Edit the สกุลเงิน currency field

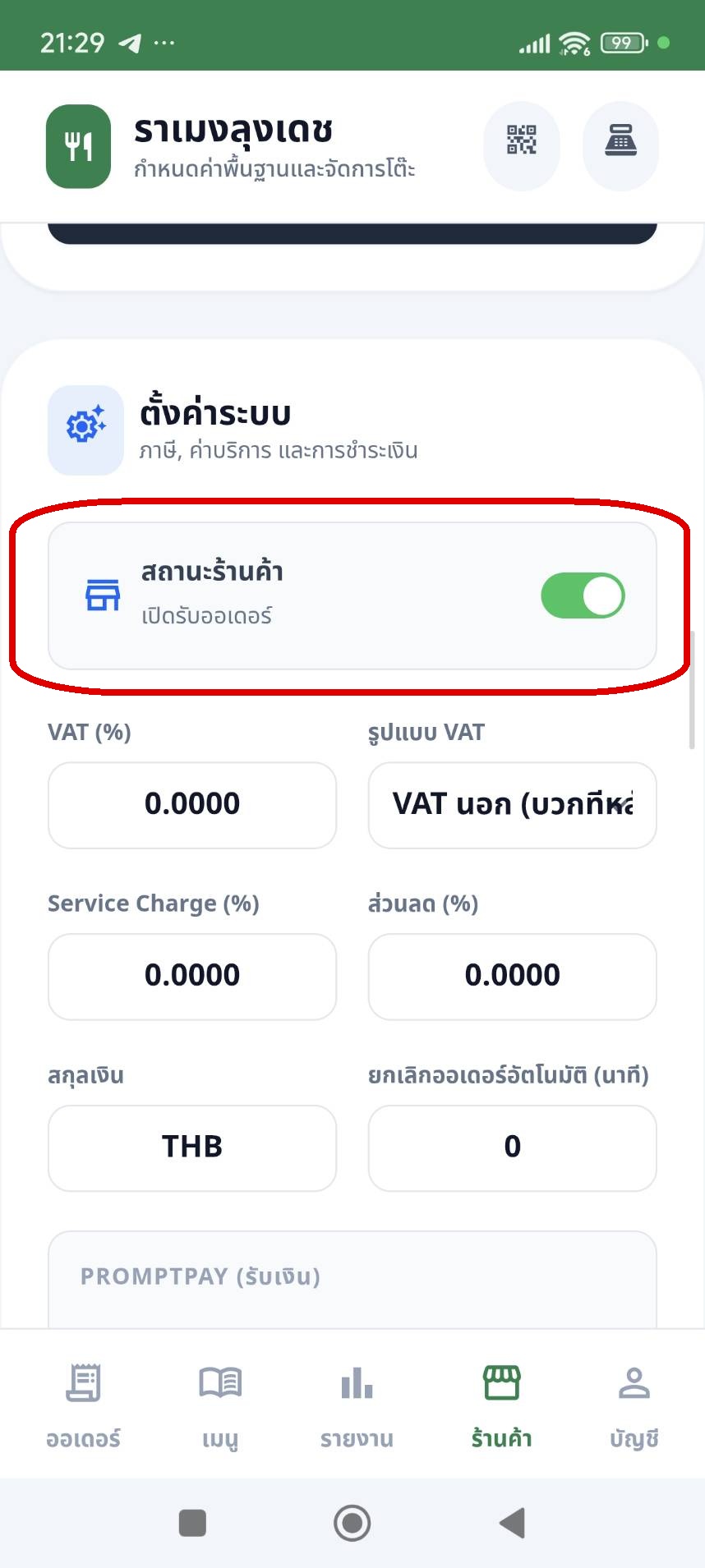point(192,1147)
